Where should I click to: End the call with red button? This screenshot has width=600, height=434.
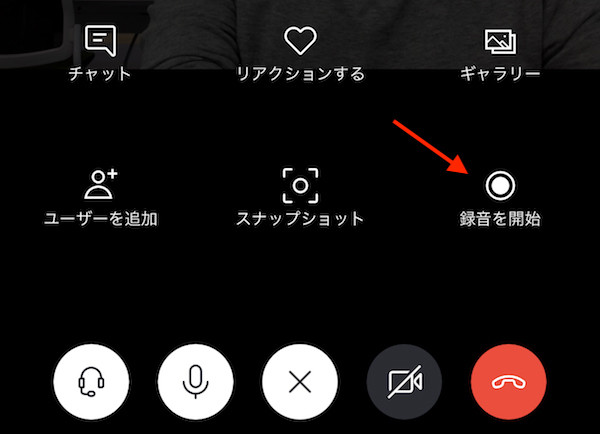(508, 381)
